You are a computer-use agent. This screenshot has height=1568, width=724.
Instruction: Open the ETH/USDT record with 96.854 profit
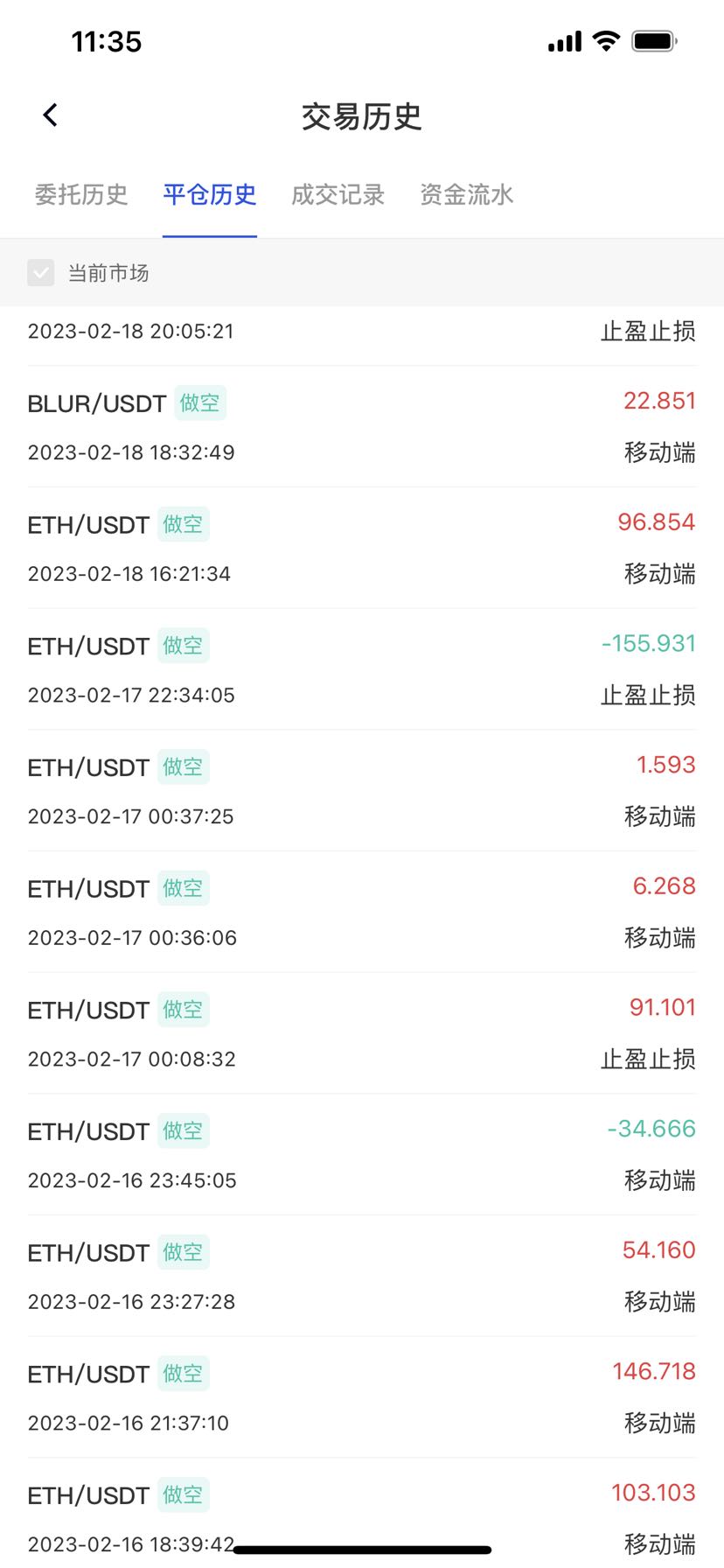(x=361, y=548)
